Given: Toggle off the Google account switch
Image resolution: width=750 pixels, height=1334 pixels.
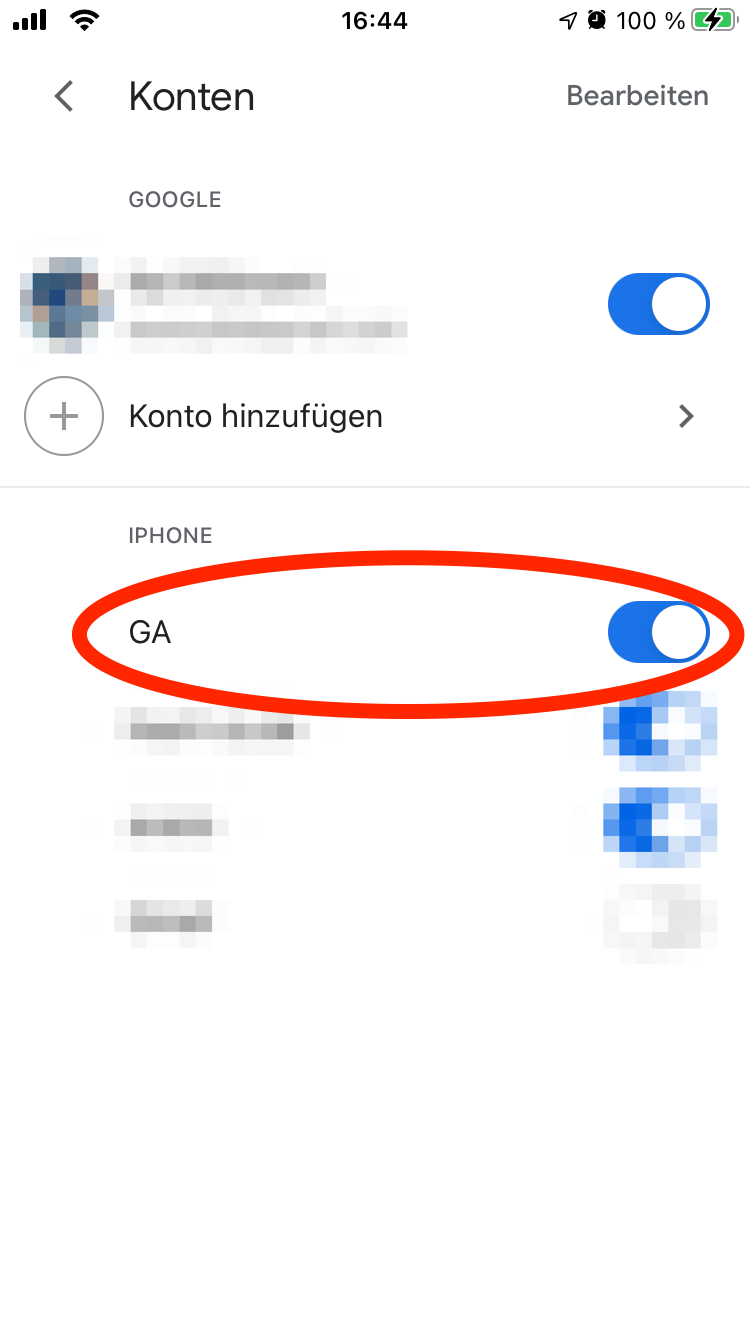Looking at the screenshot, I should click(658, 304).
